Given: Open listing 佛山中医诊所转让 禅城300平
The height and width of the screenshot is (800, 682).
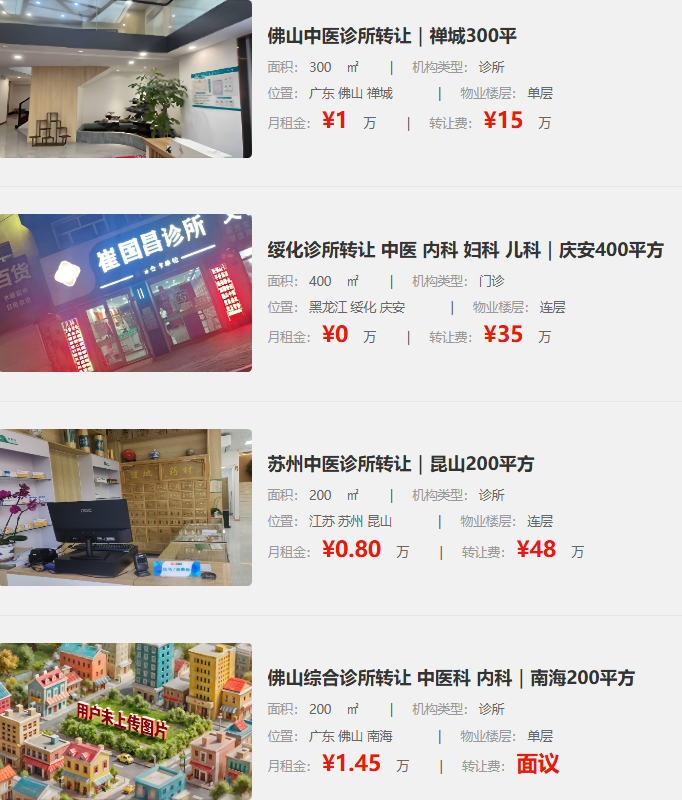Looking at the screenshot, I should click(x=392, y=36).
